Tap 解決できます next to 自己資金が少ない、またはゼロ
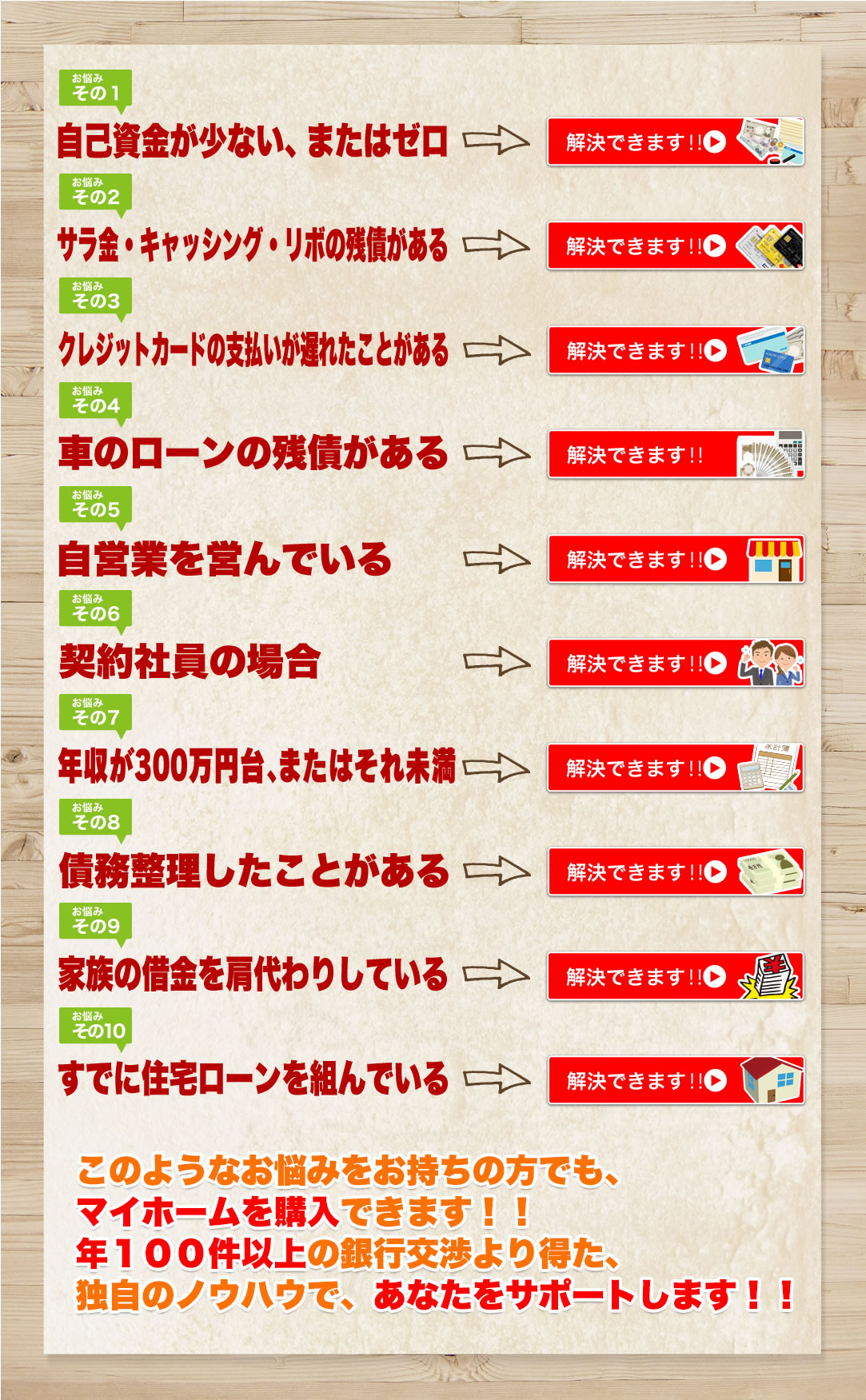Image resolution: width=866 pixels, height=1400 pixels. (x=675, y=142)
